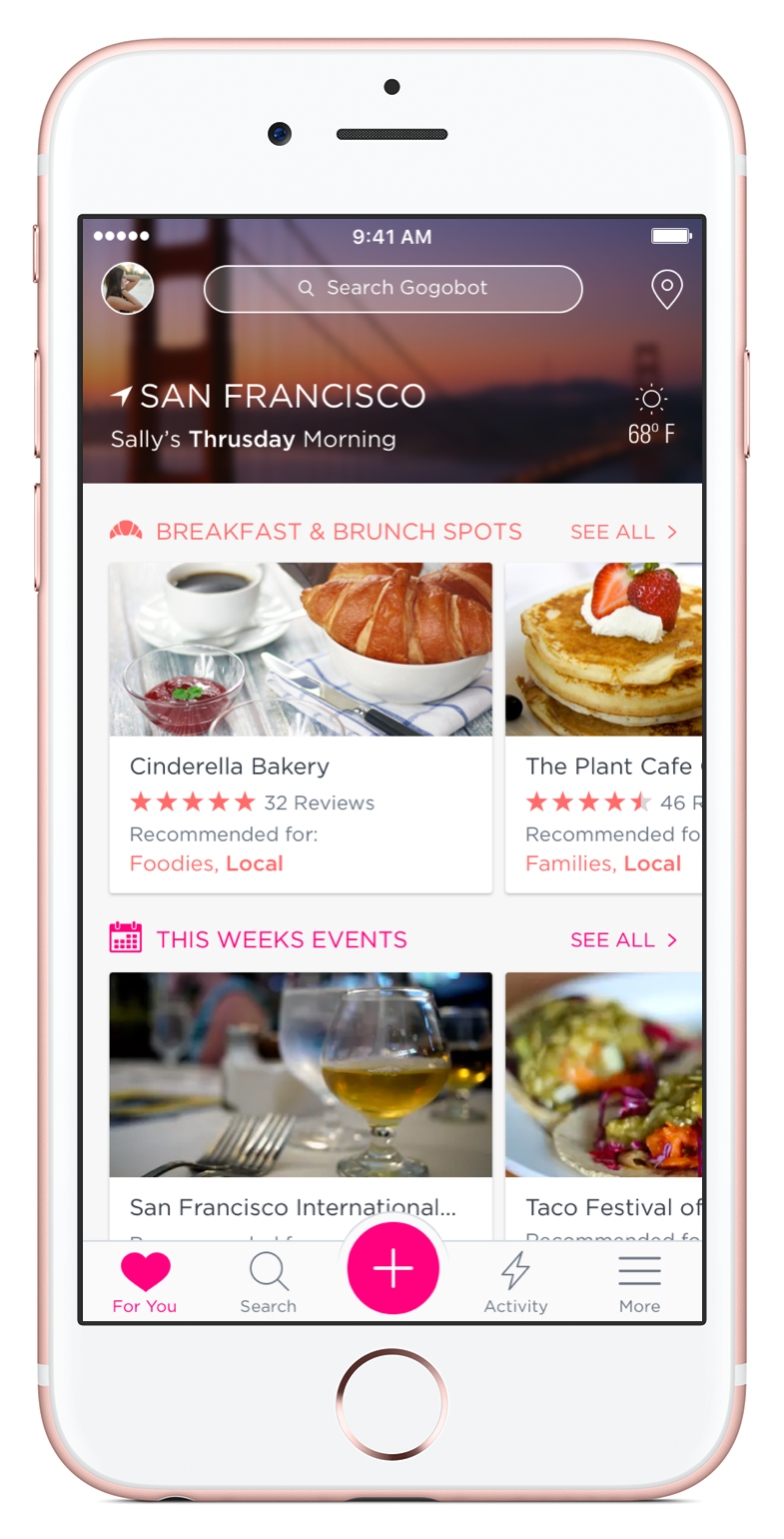
Task: Open the profile avatar photo
Action: pos(128,289)
